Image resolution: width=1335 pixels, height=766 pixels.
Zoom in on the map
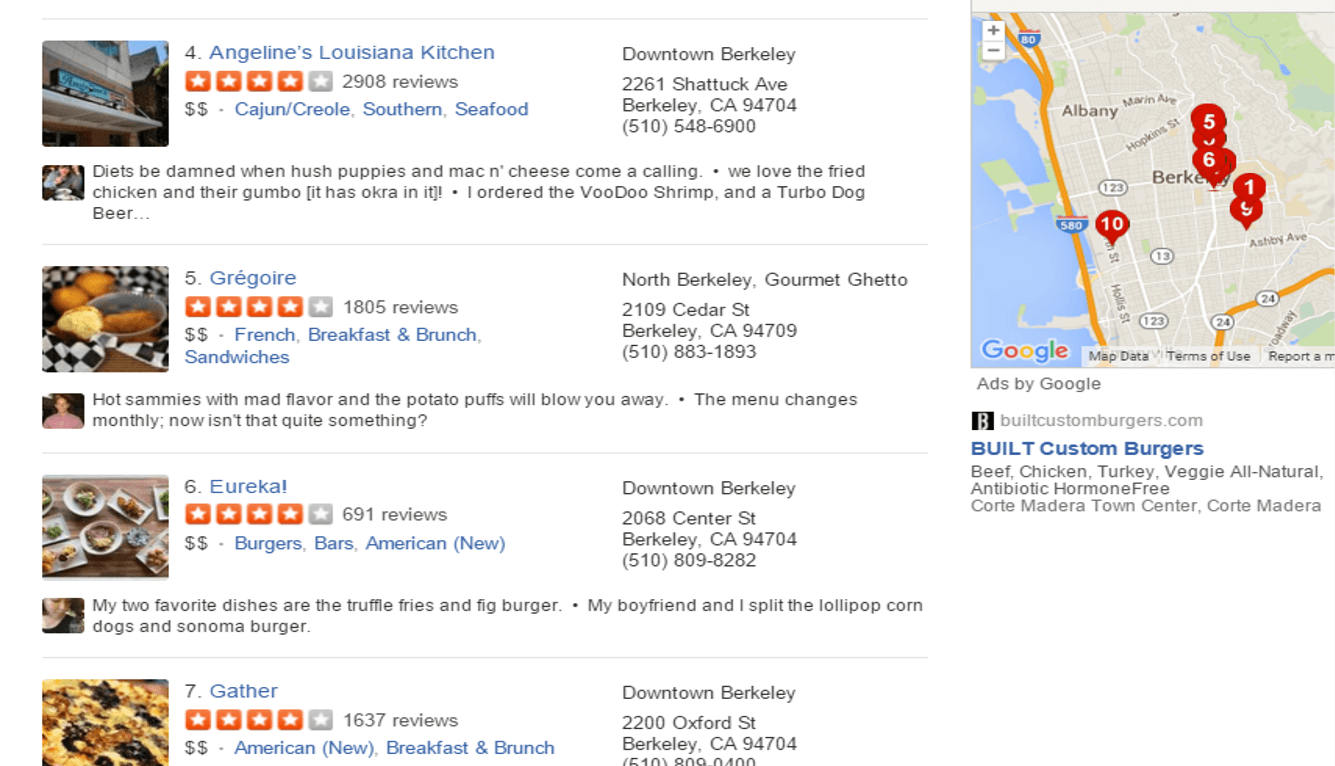[993, 31]
